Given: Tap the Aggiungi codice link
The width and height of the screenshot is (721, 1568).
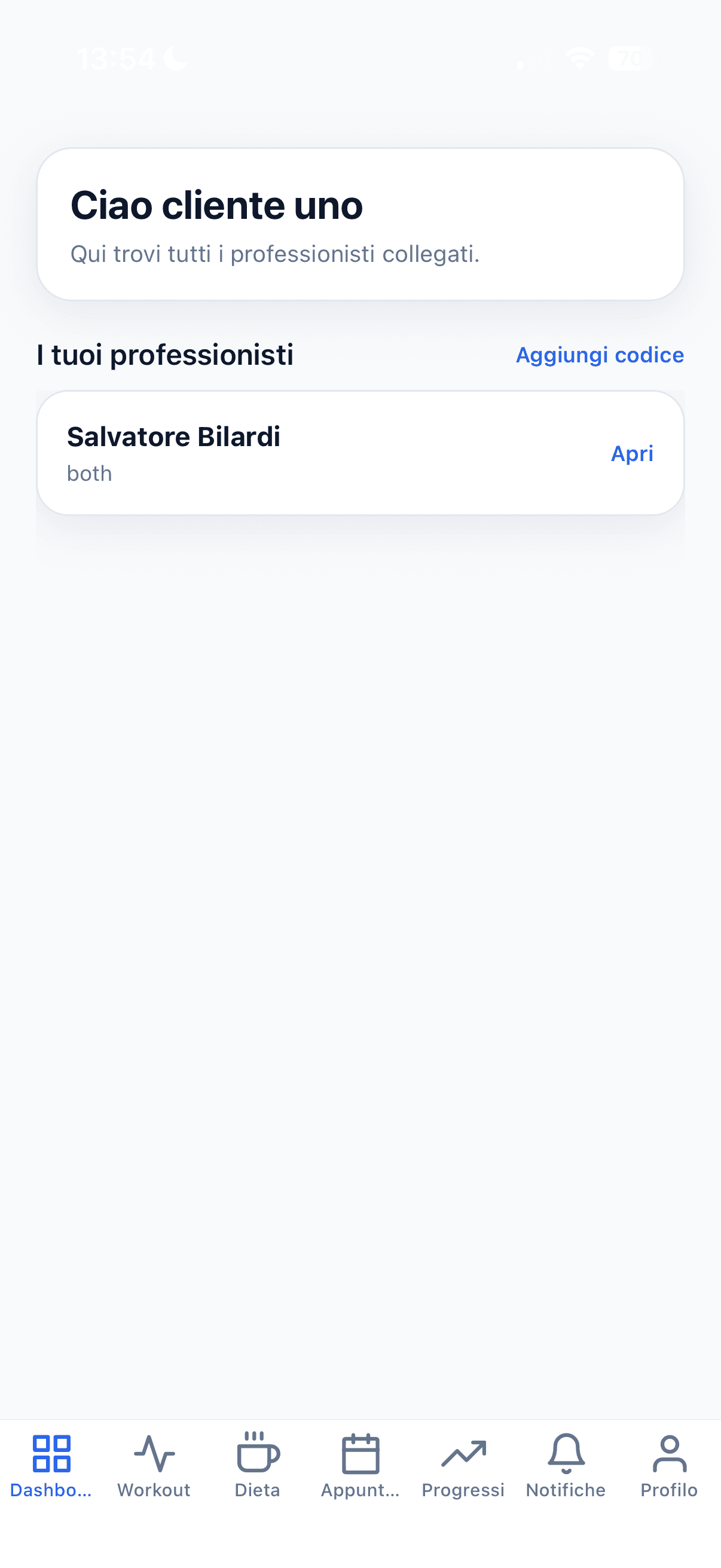Looking at the screenshot, I should [x=599, y=355].
